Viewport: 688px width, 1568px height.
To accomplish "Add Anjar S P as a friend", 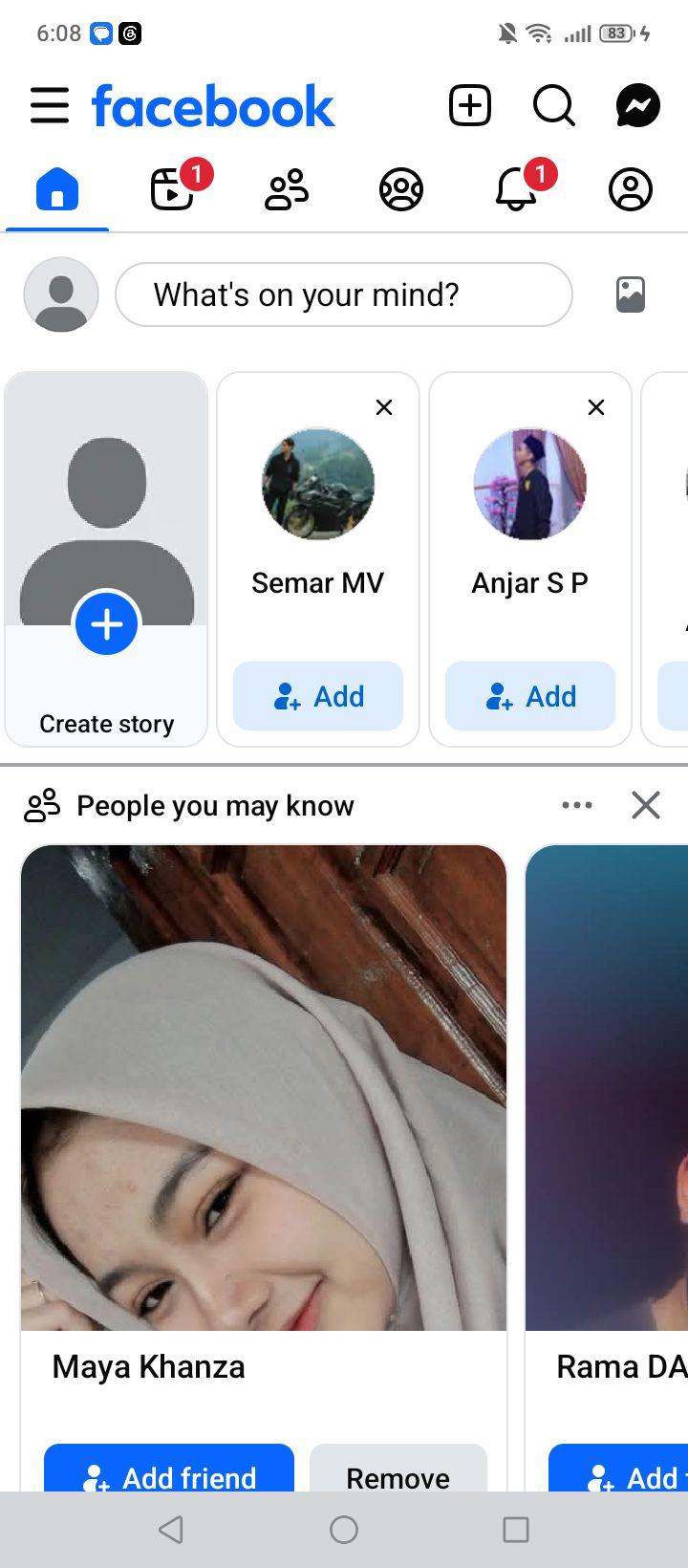I will coord(530,696).
